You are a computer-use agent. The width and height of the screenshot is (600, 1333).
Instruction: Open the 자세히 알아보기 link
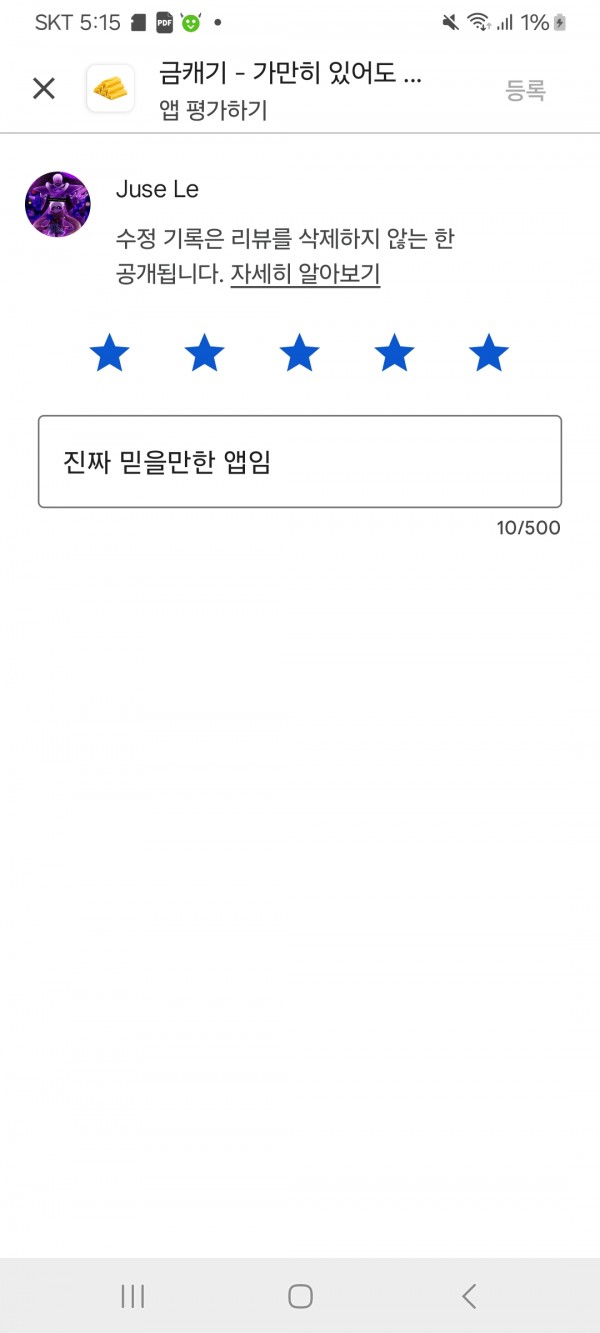[305, 274]
